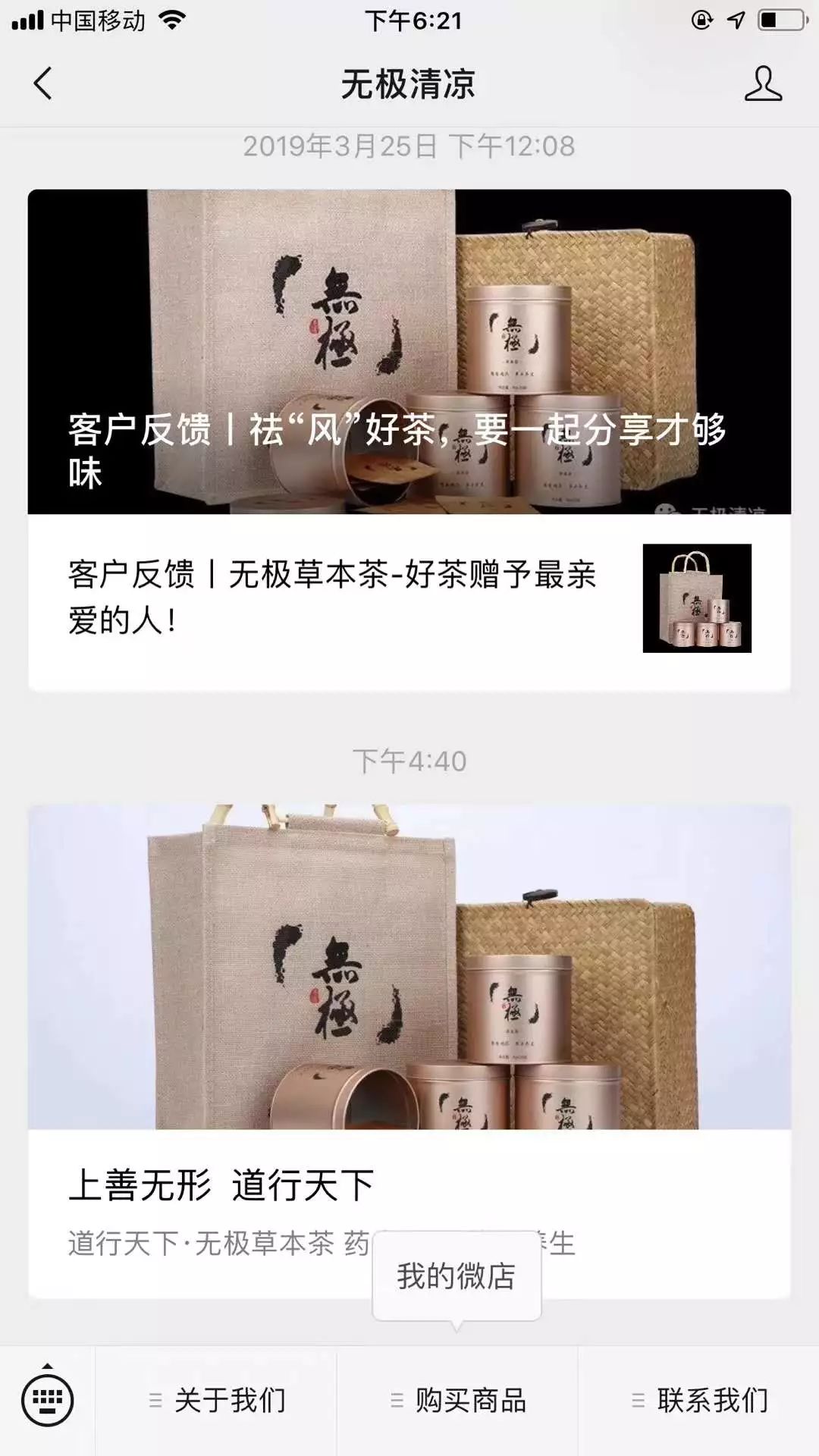Open article 祛“风”好茶，要一起分享才够味
Screen dimensions: 819x1456
[x=409, y=351]
